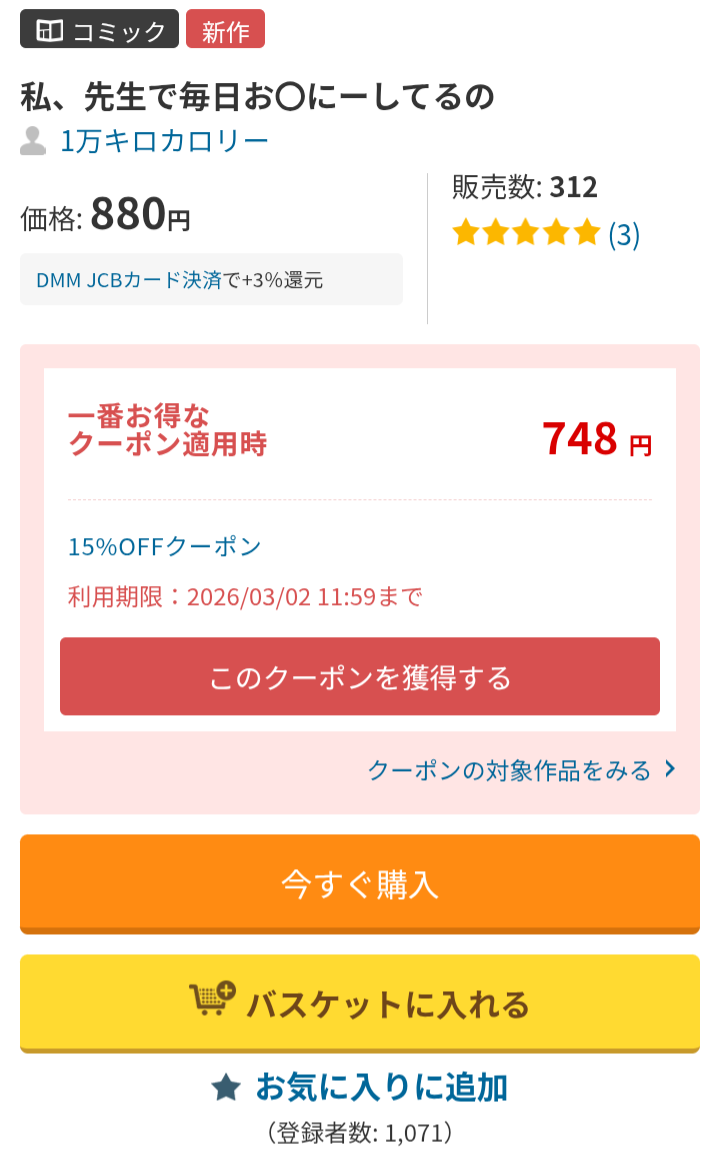Image resolution: width=720 pixels, height=1169 pixels.
Task: View the (3) star reviews
Action: [x=624, y=235]
